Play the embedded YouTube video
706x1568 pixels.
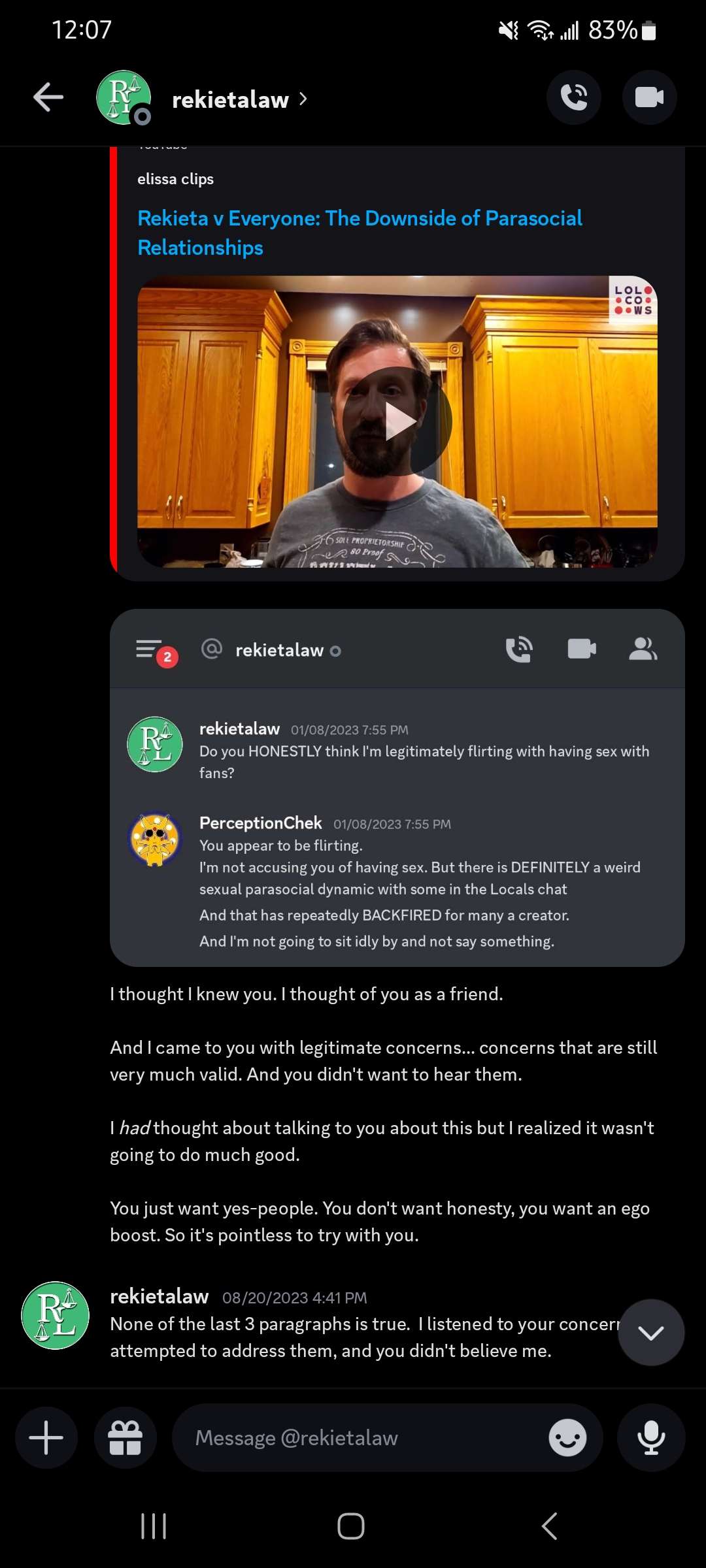[397, 421]
